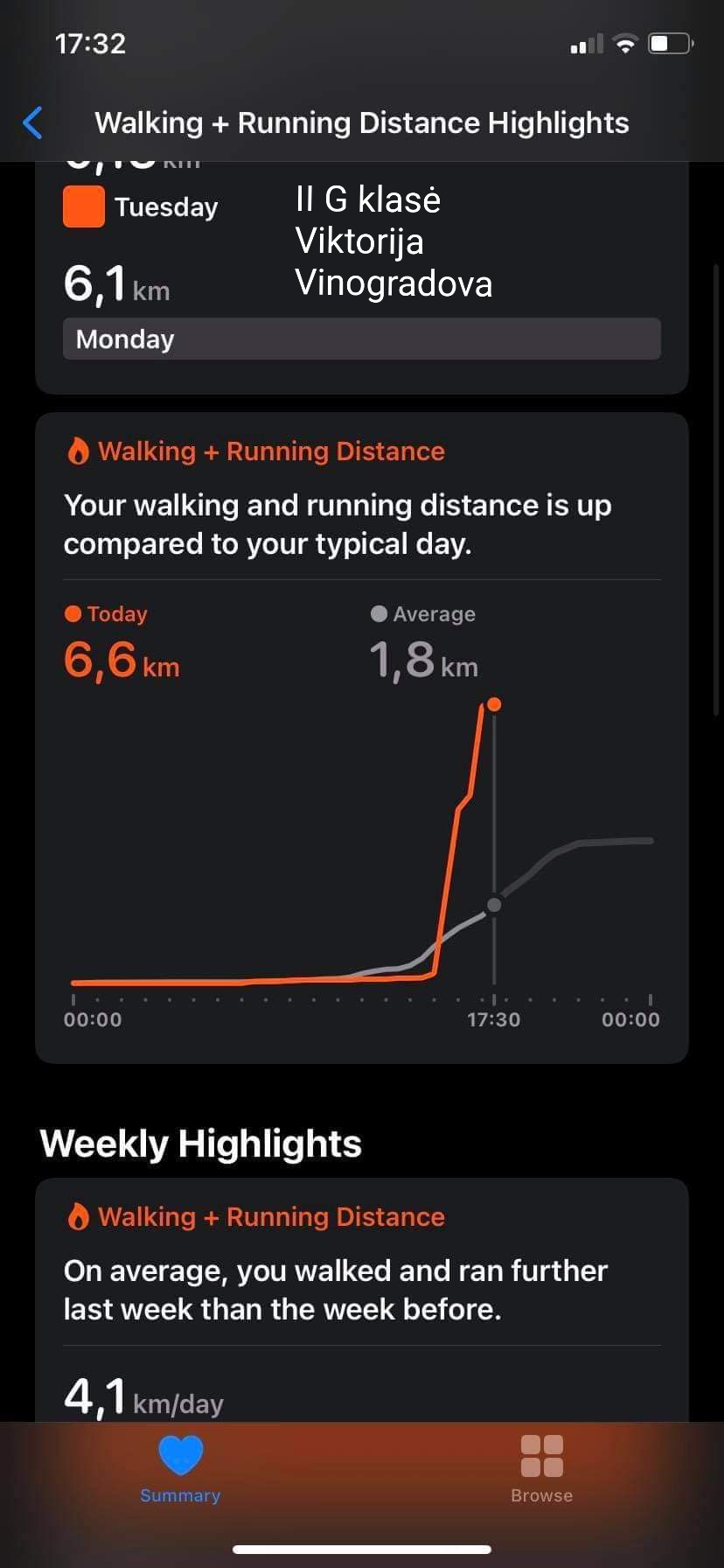
Task: Switch to the Browse tab
Action: click(541, 1470)
